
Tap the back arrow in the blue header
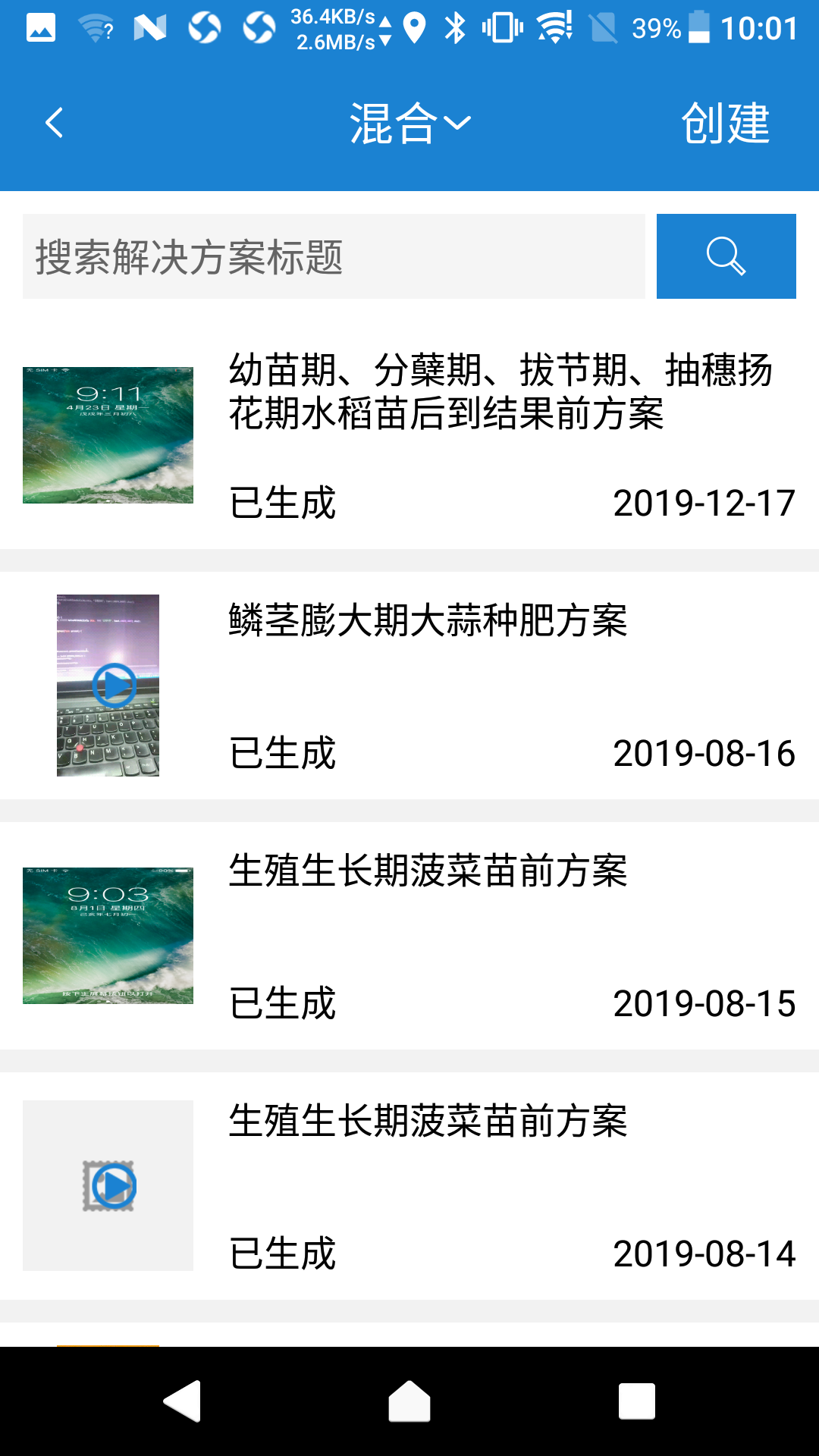point(54,123)
